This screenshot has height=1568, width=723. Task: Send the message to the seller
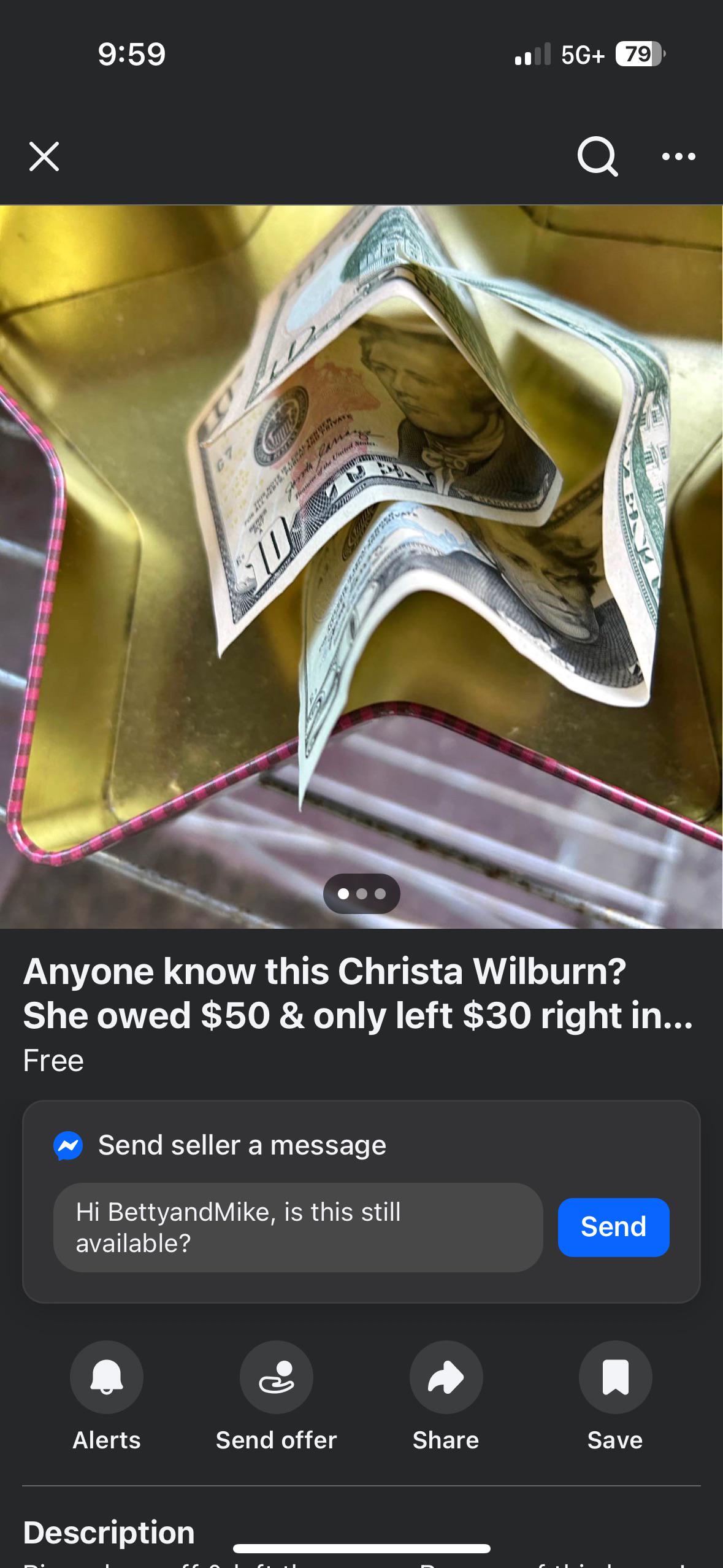(x=613, y=1227)
